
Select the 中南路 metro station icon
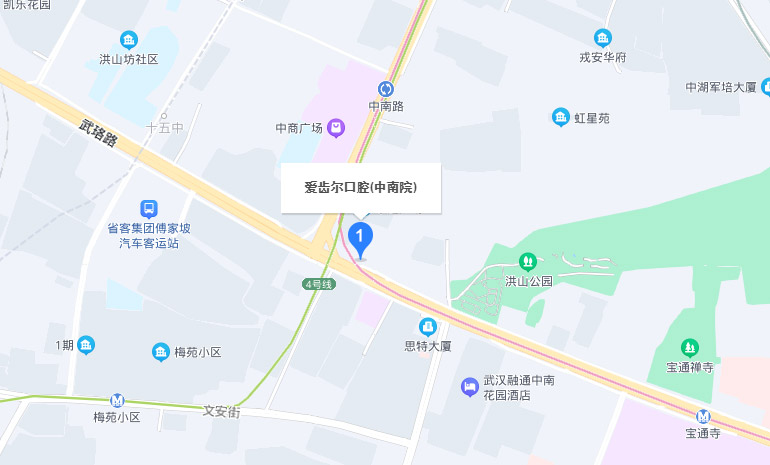[x=385, y=89]
